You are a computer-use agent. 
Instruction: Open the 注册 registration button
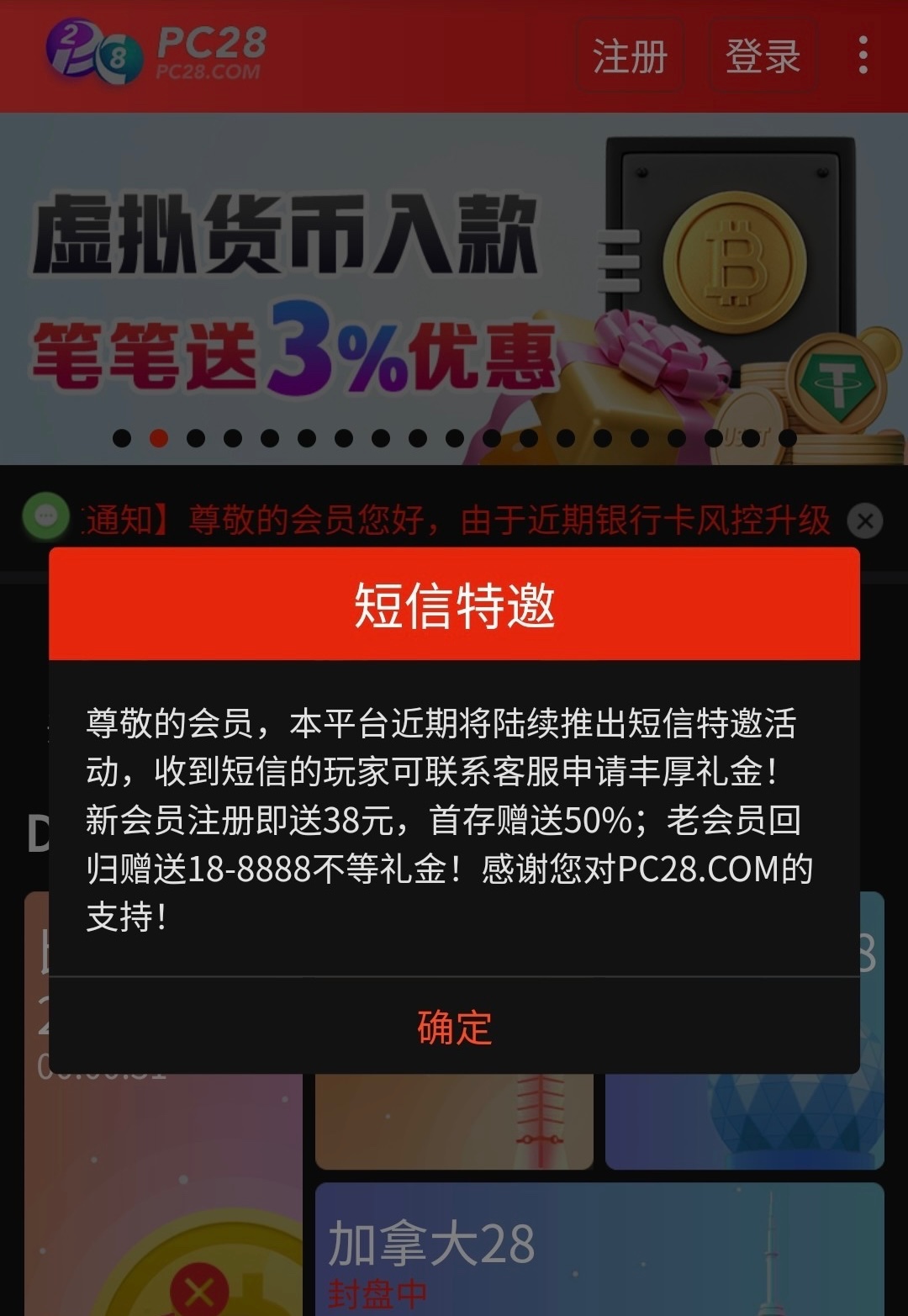[x=630, y=56]
